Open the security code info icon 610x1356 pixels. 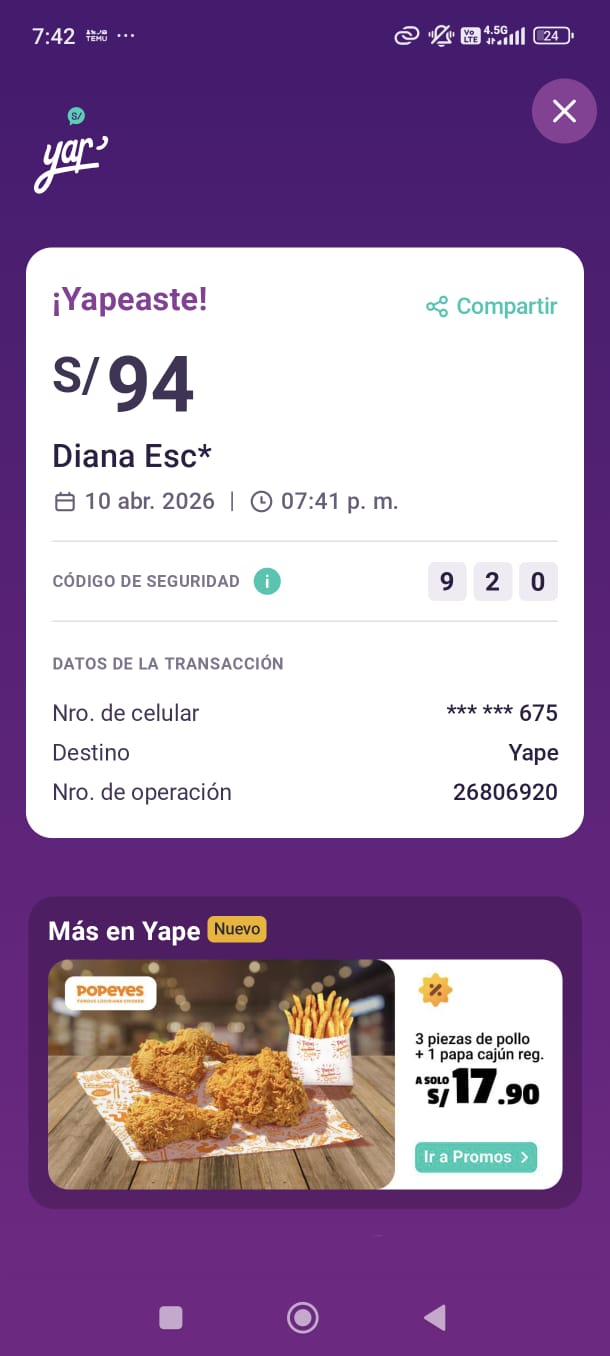point(267,581)
